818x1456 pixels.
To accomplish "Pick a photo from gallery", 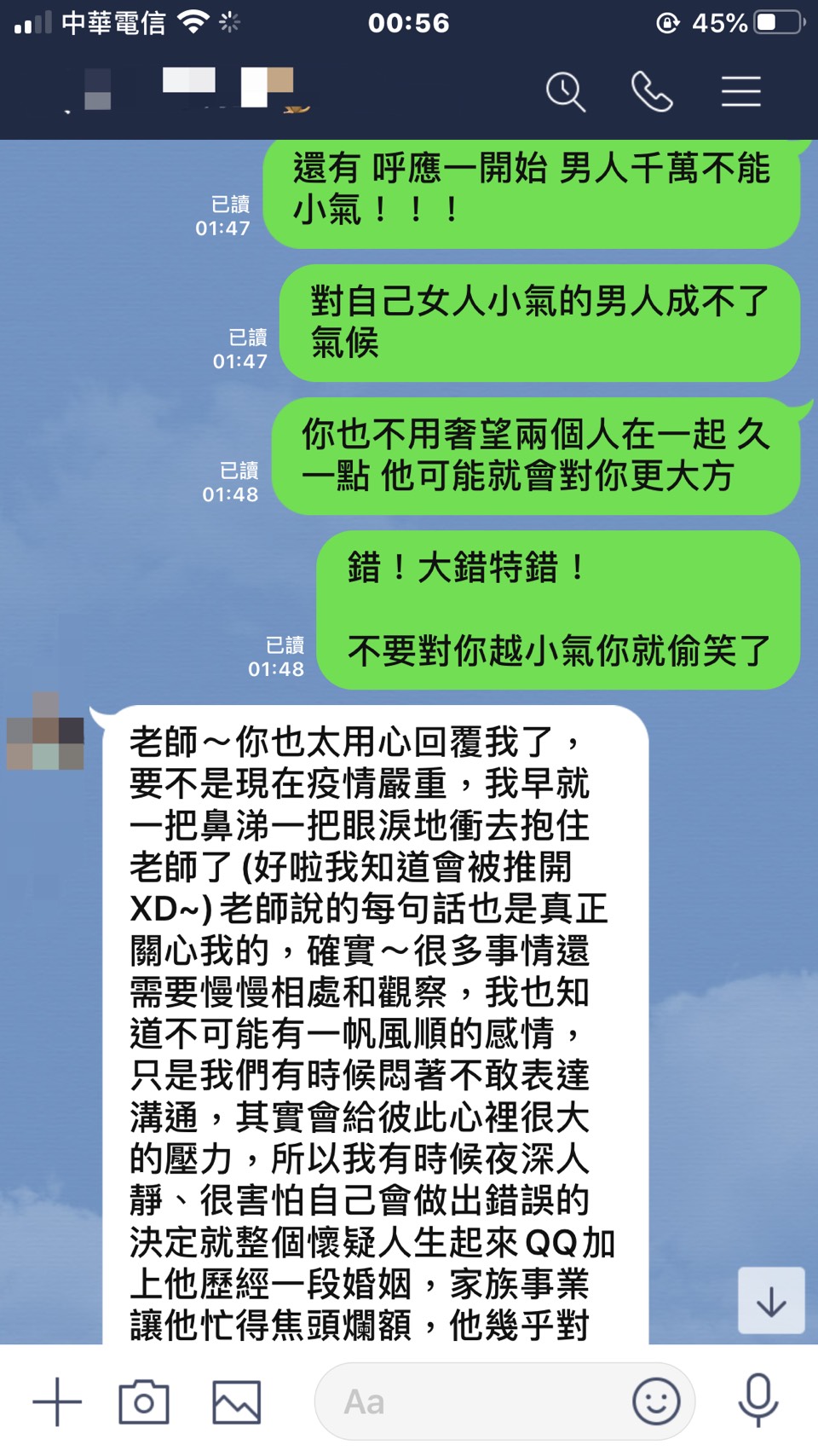I will tap(236, 1401).
